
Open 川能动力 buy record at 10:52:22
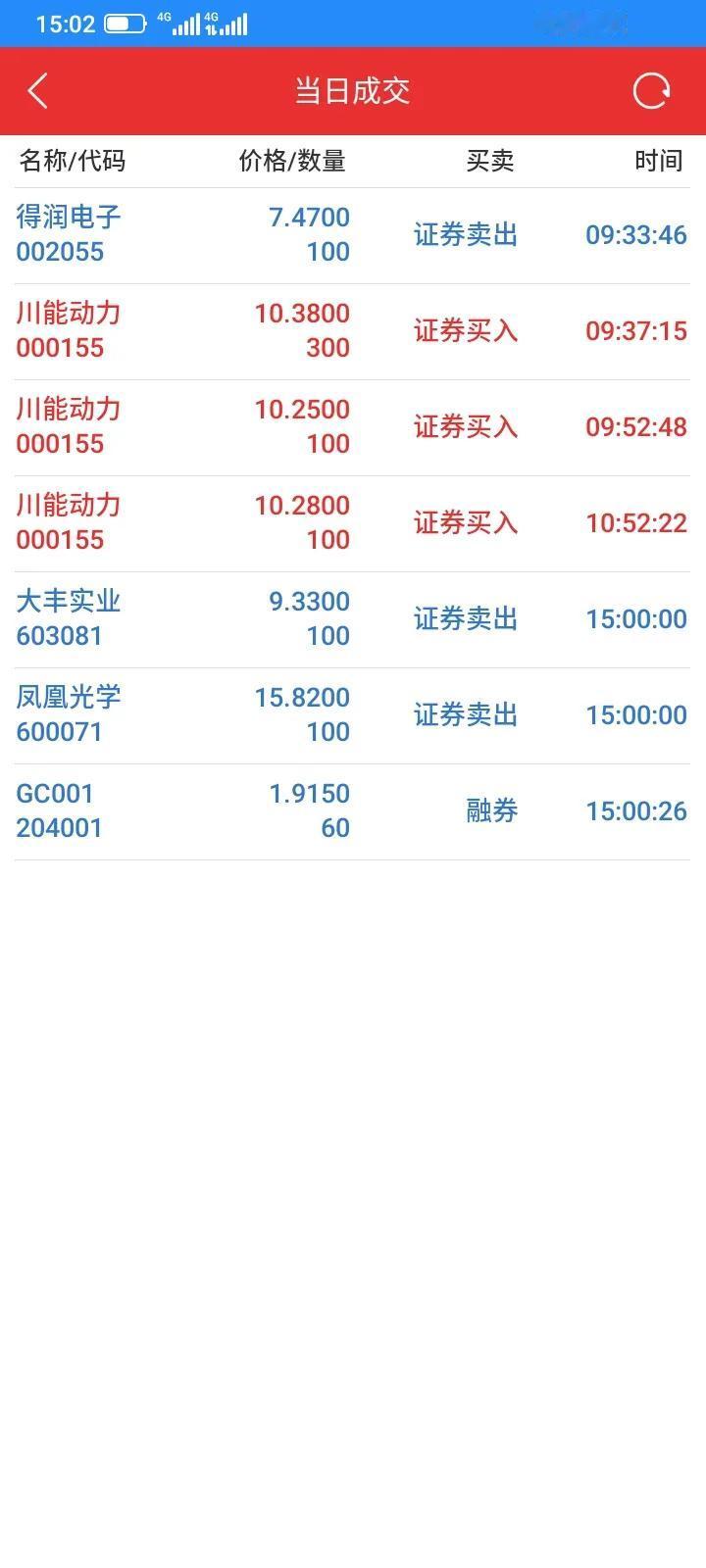[x=353, y=523]
